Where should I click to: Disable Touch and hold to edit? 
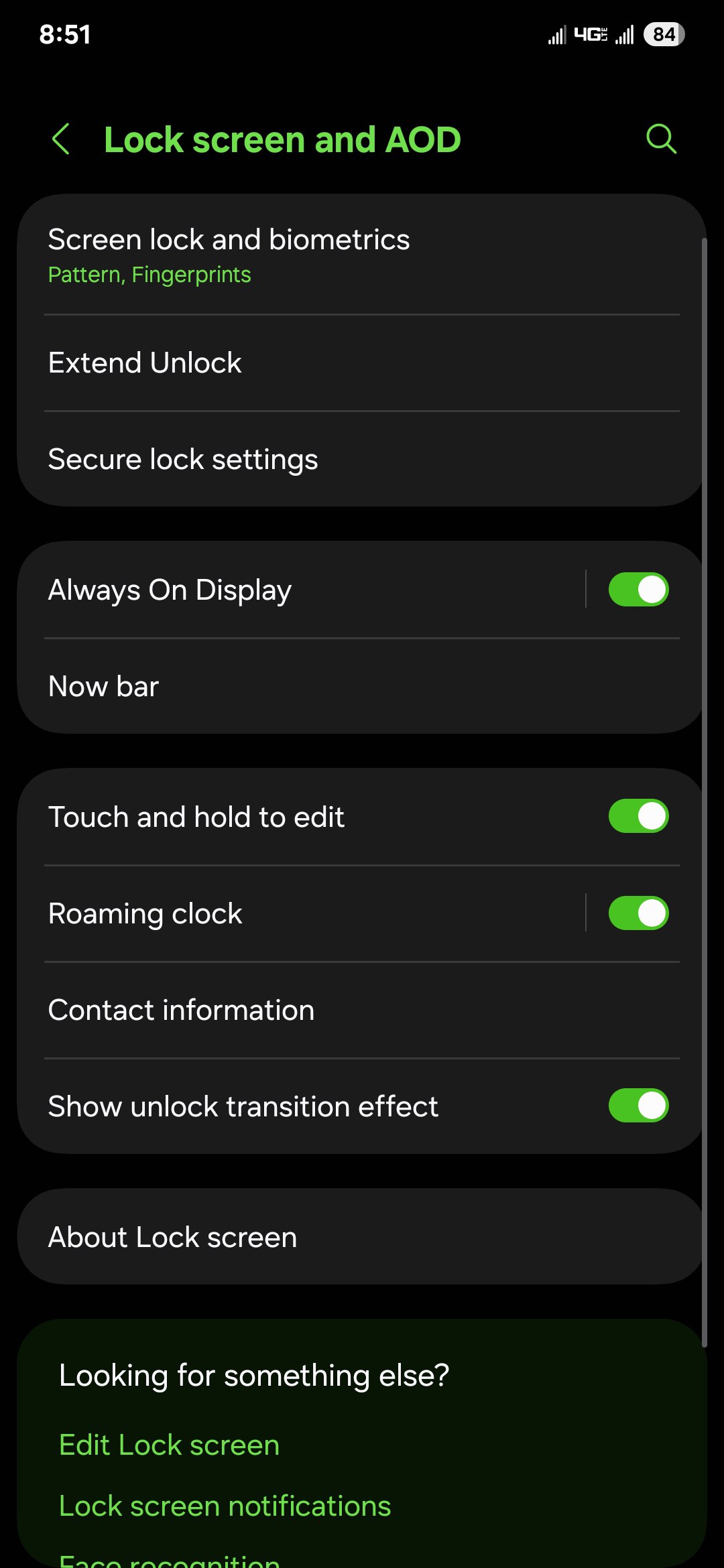click(x=638, y=816)
